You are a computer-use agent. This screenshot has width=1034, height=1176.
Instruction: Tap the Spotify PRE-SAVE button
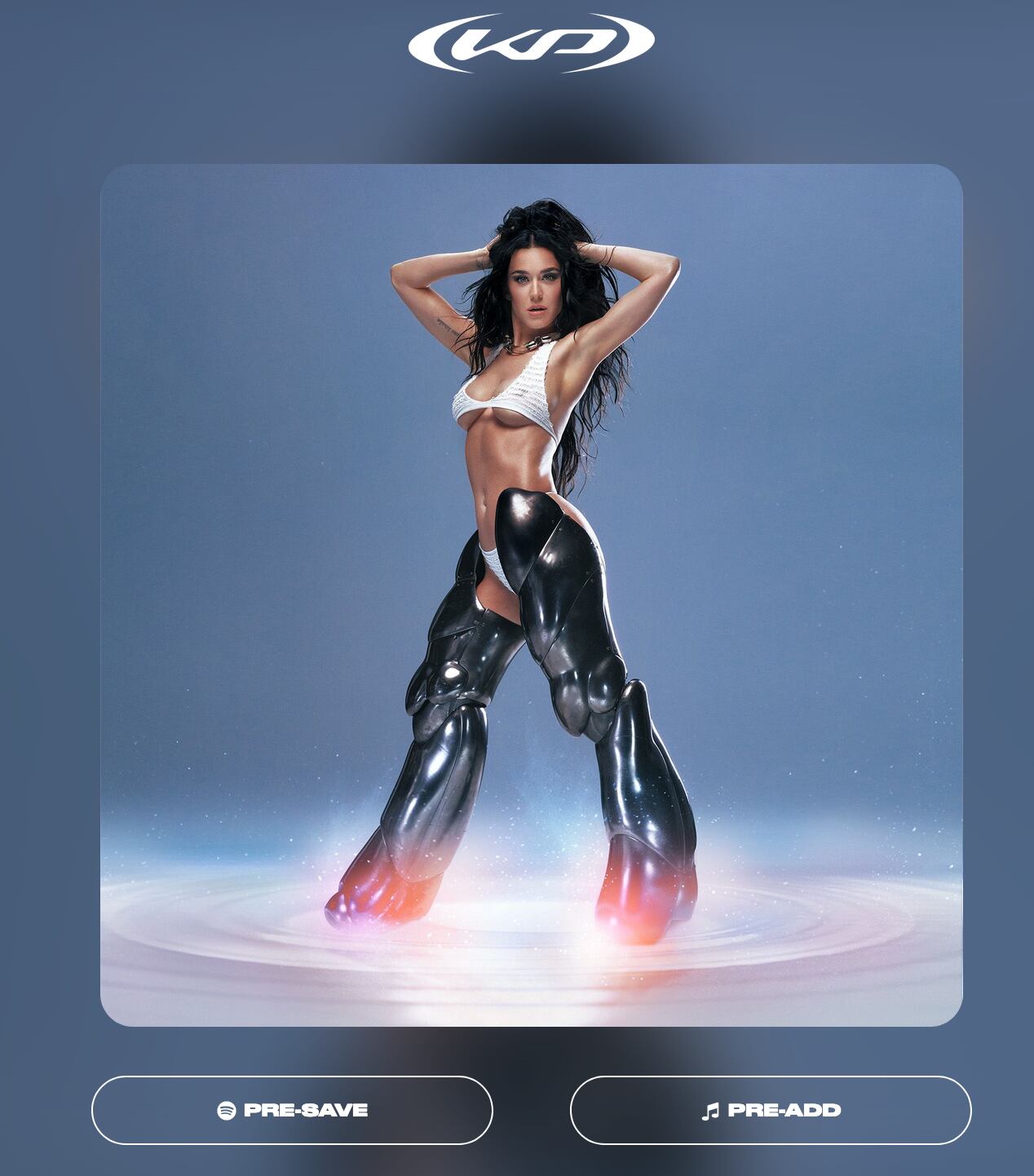(292, 1110)
